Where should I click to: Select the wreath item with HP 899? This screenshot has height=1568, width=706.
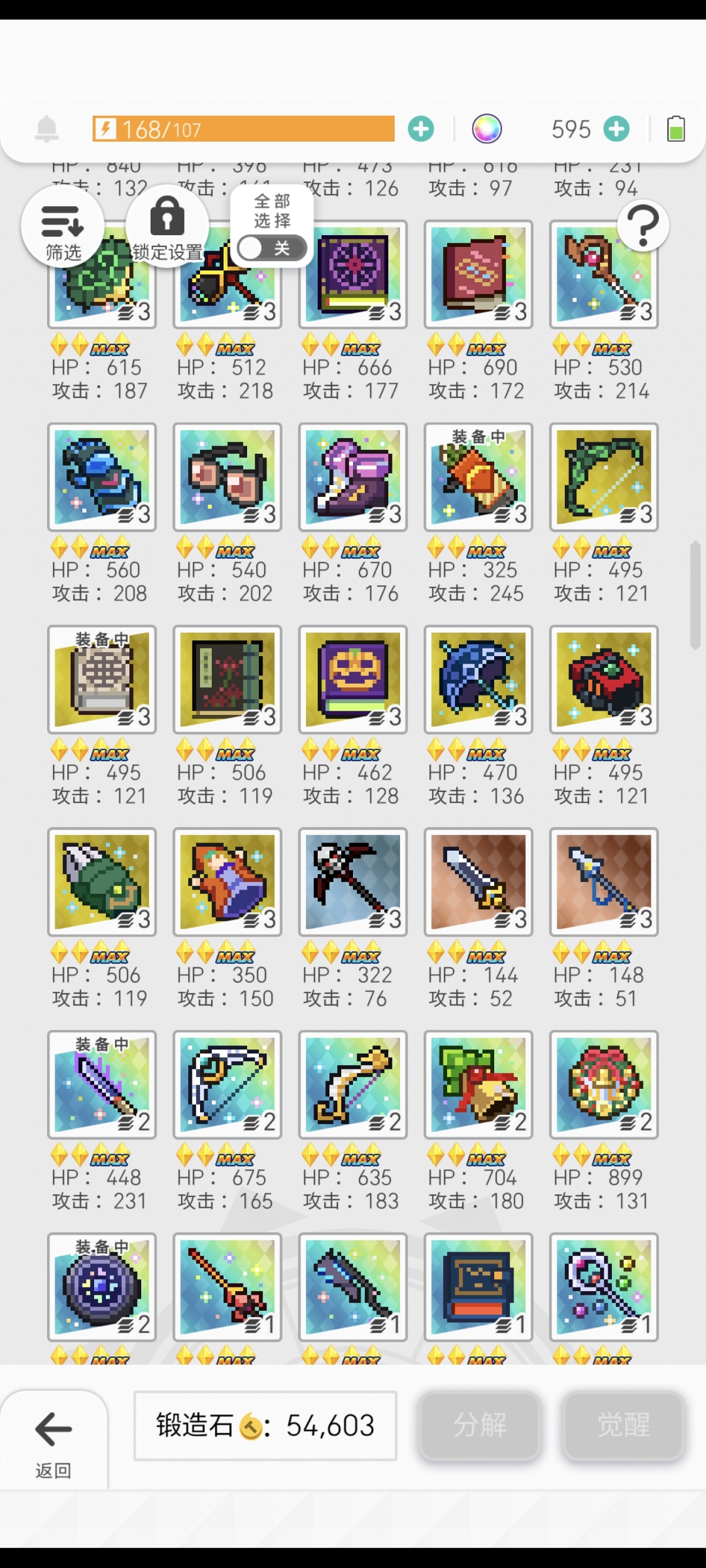(x=604, y=1084)
